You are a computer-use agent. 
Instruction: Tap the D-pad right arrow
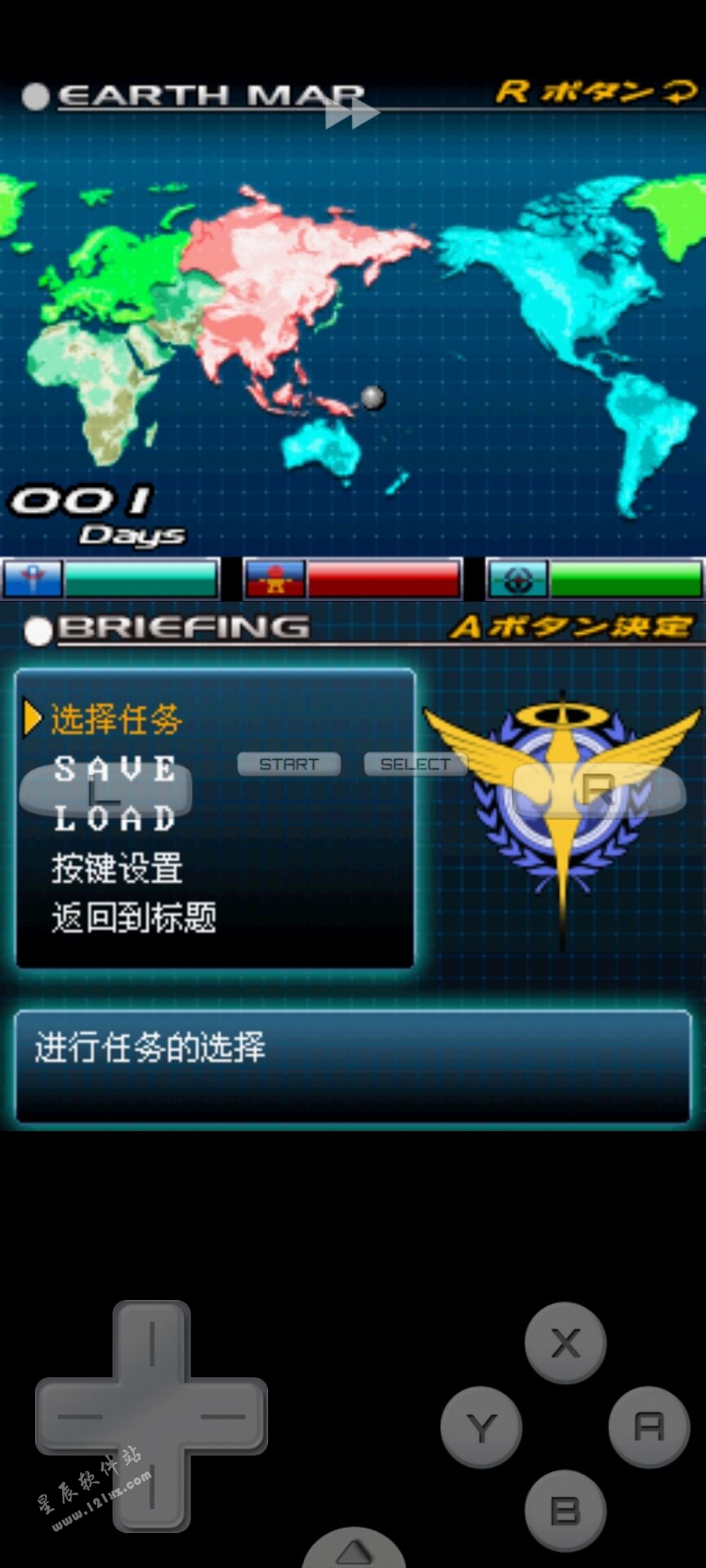coord(224,1416)
